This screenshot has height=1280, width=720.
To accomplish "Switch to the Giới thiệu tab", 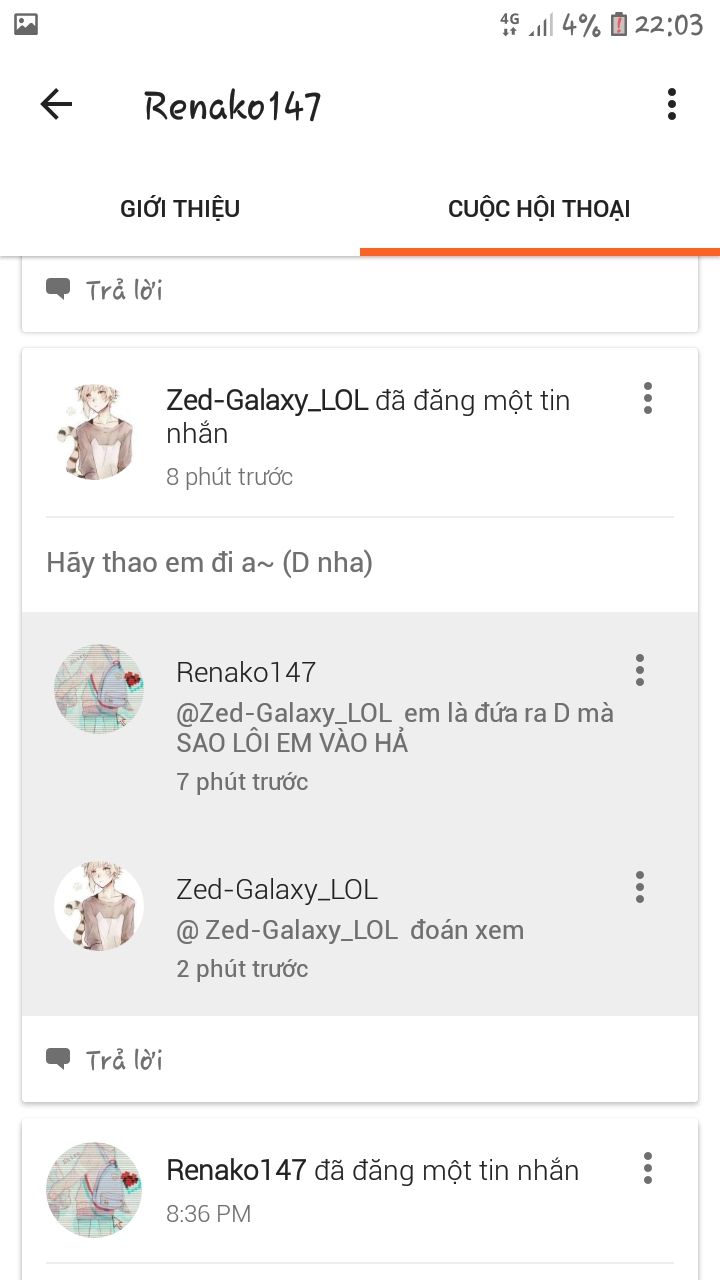I will (180, 209).
